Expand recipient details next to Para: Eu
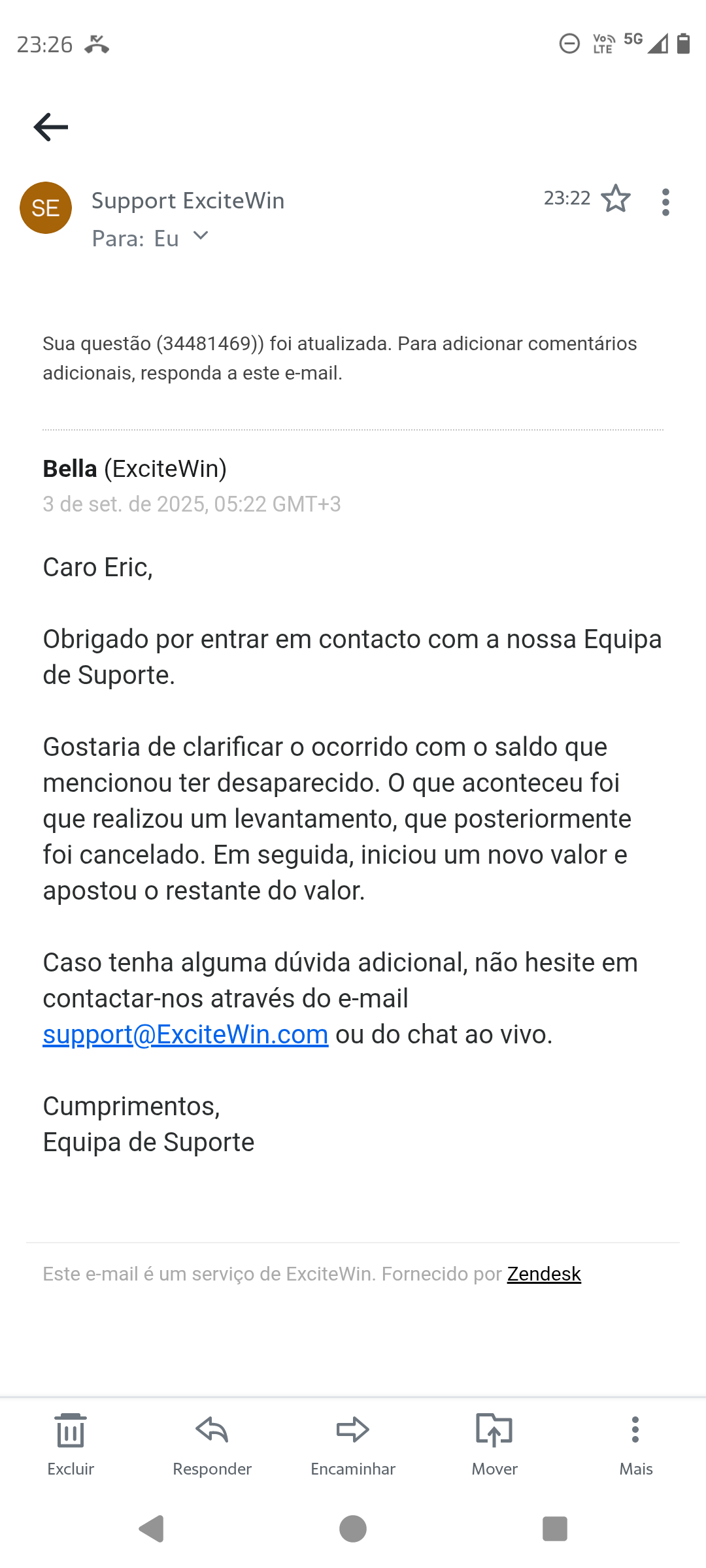The width and height of the screenshot is (706, 1568). pyautogui.click(x=201, y=236)
